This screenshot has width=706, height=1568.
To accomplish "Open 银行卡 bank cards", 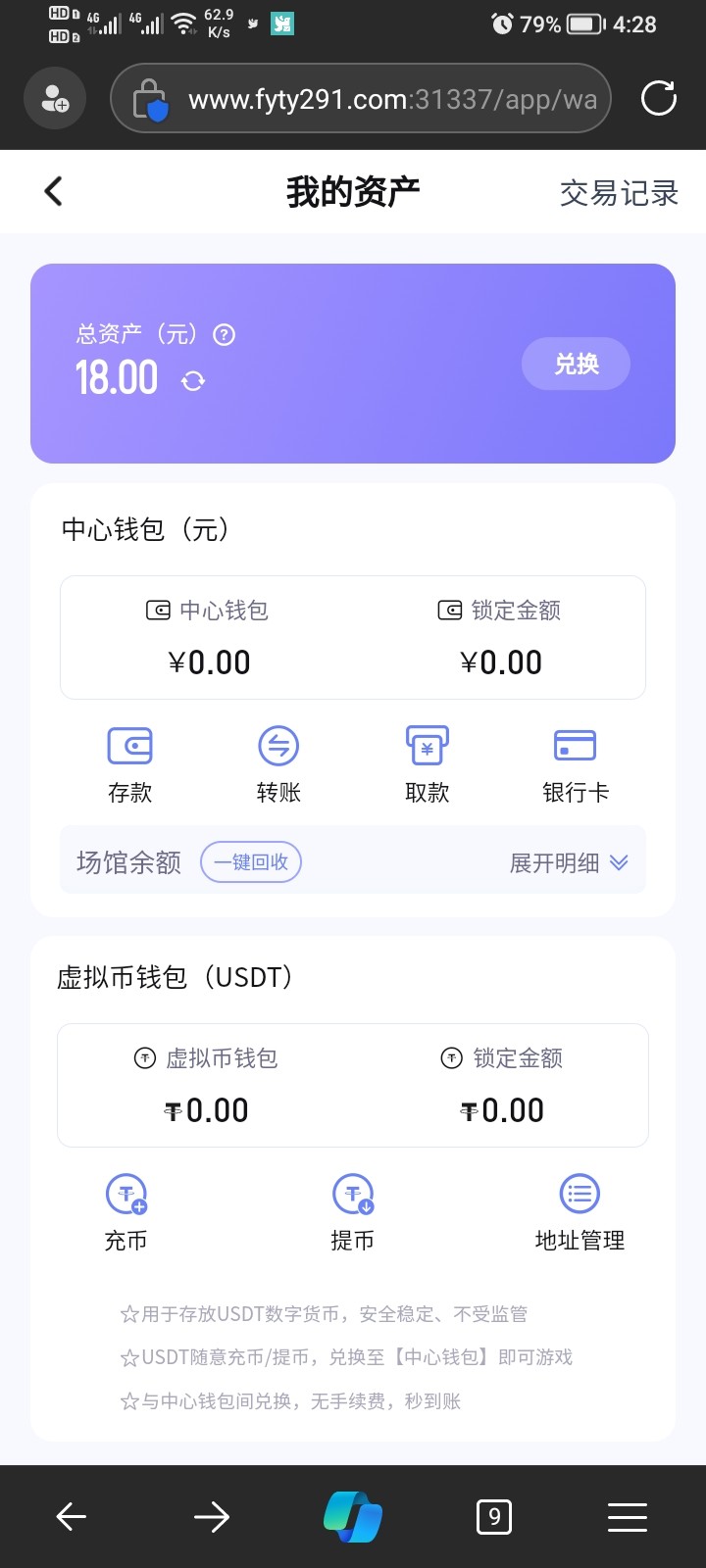I will point(576,764).
